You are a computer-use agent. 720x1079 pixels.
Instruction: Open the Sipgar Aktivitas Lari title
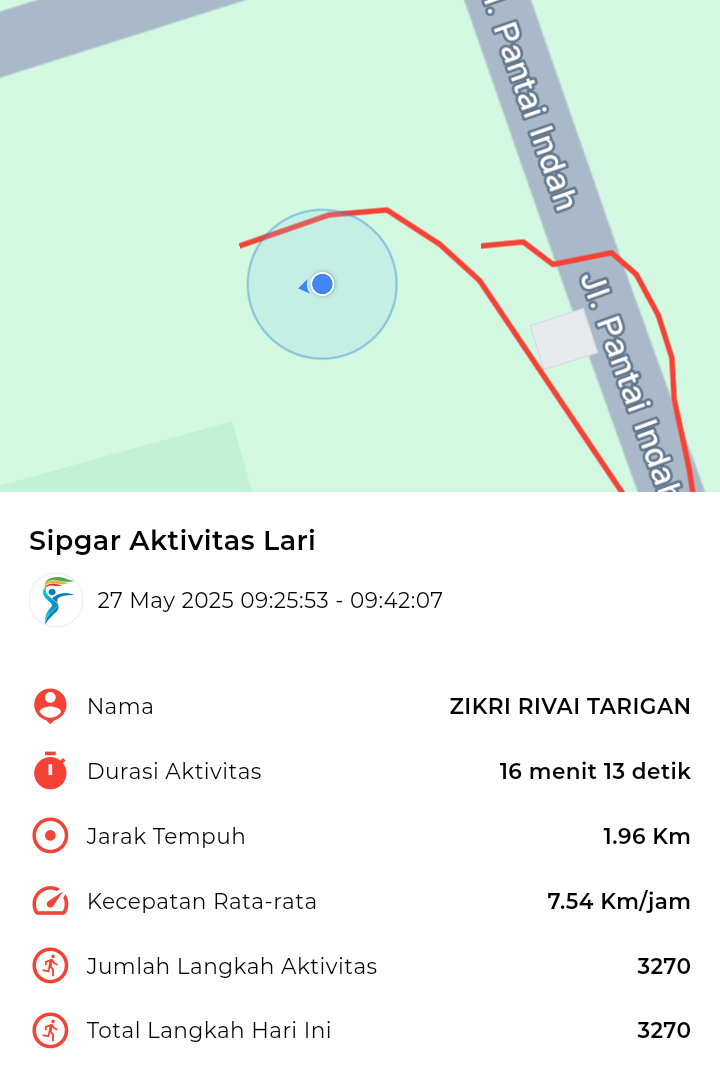tap(172, 540)
